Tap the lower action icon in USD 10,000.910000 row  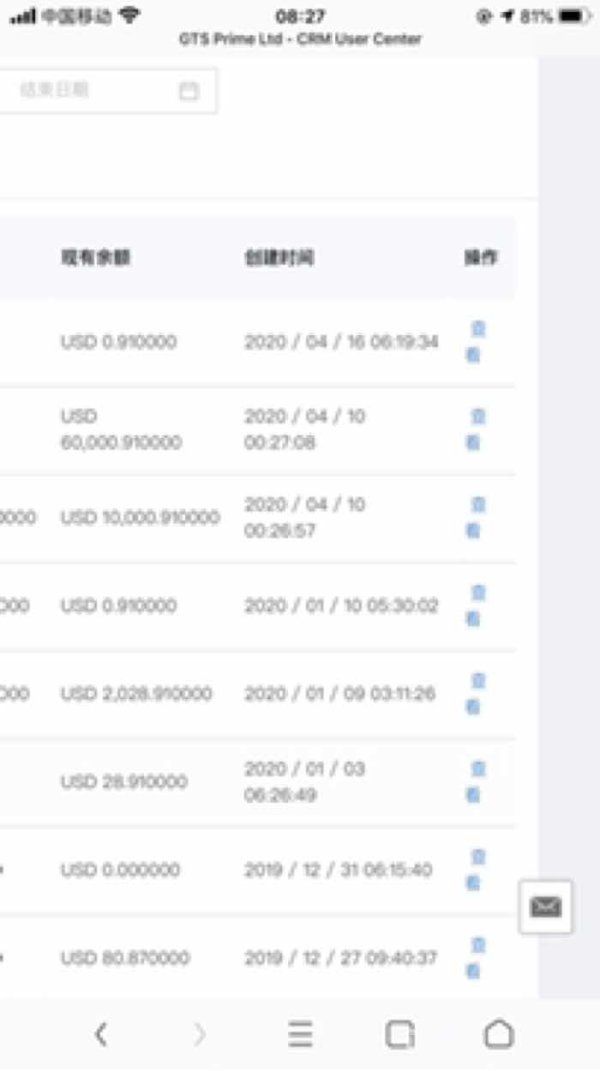click(473, 531)
